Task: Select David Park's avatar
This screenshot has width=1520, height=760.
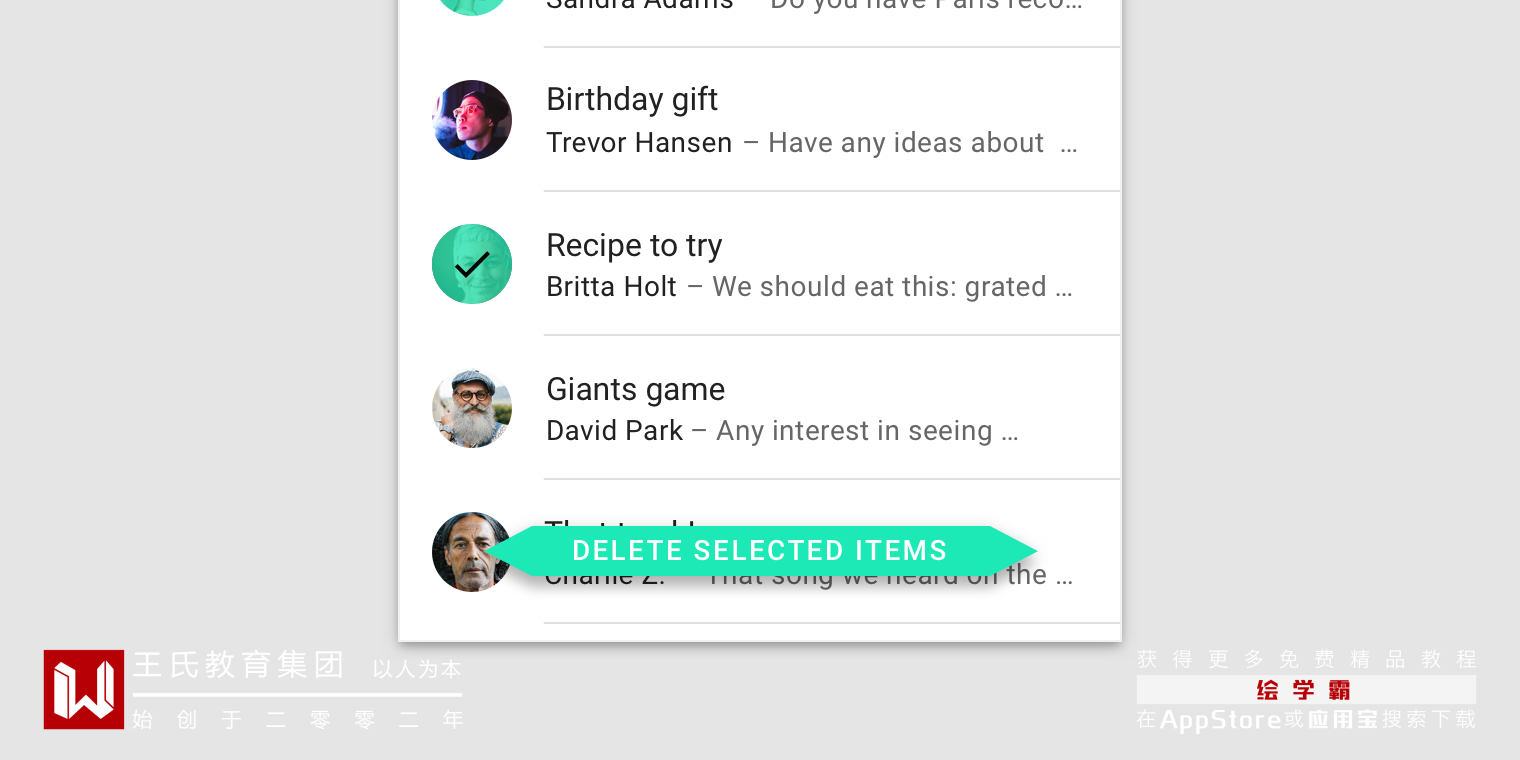Action: 472,408
